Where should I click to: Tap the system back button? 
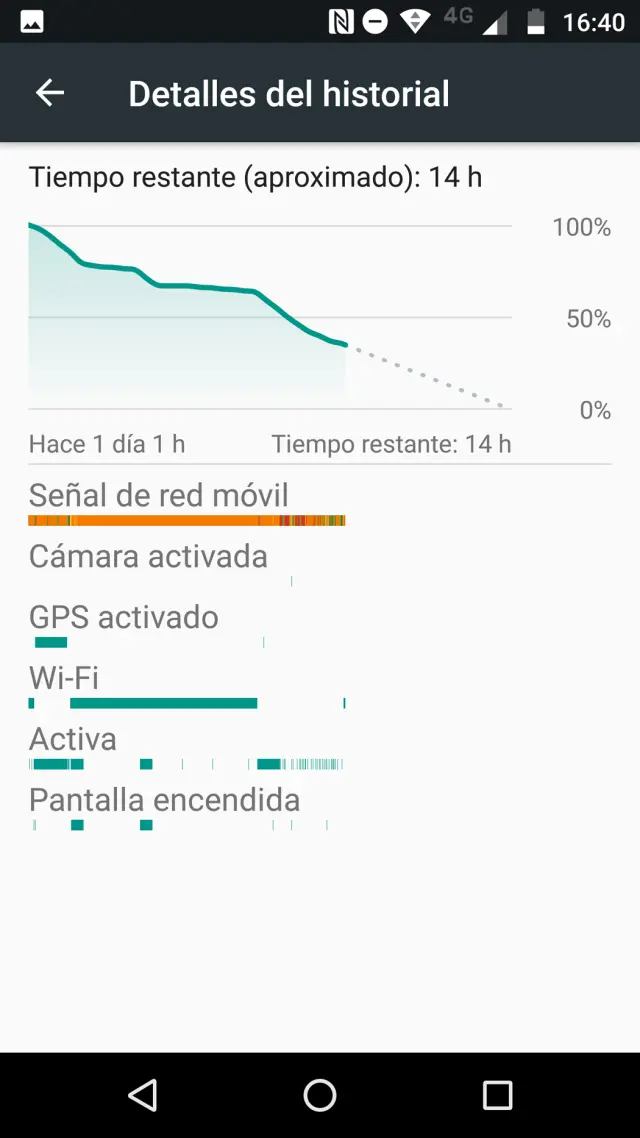[143, 1094]
